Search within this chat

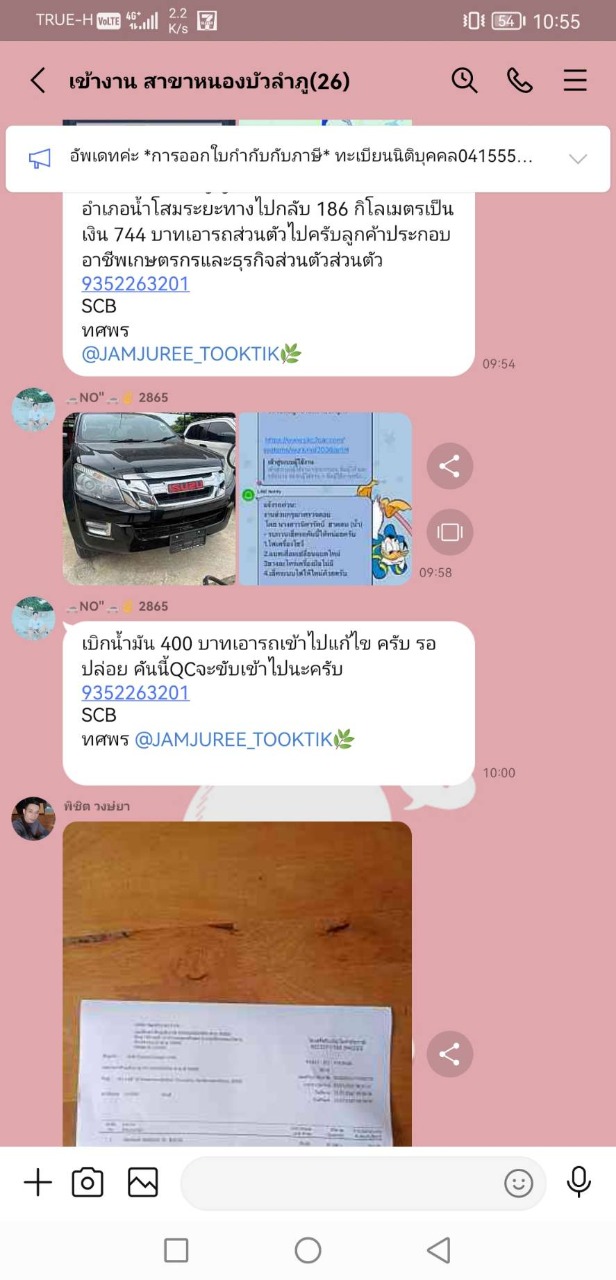click(x=464, y=81)
